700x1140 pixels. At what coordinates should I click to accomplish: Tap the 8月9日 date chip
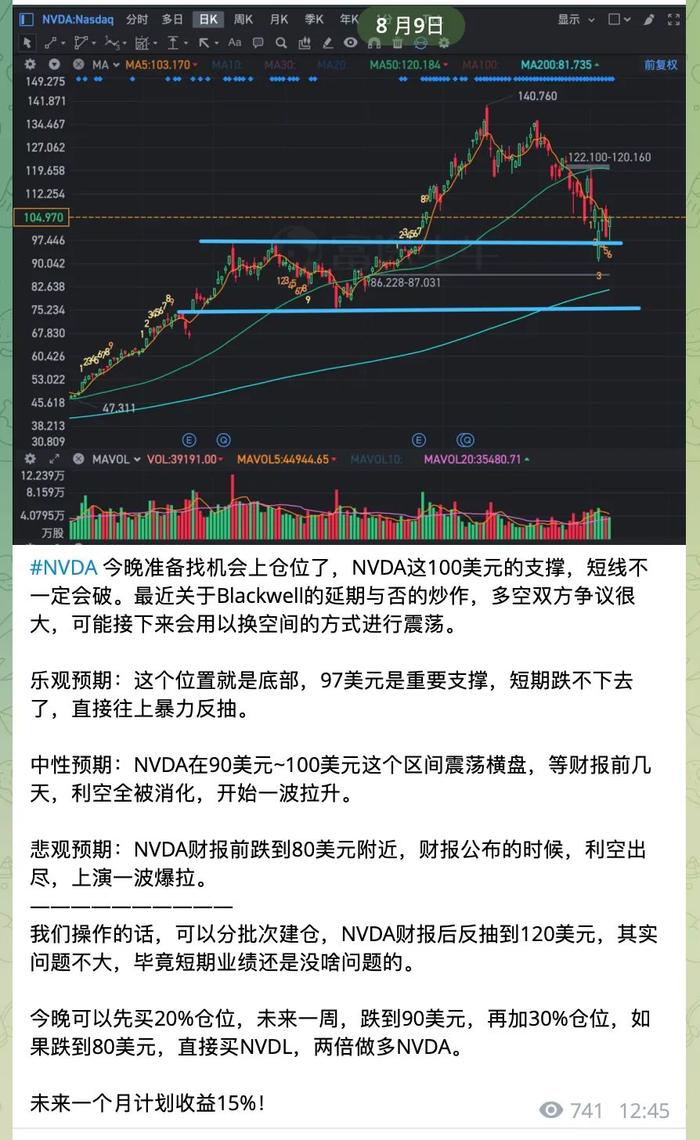[410, 26]
